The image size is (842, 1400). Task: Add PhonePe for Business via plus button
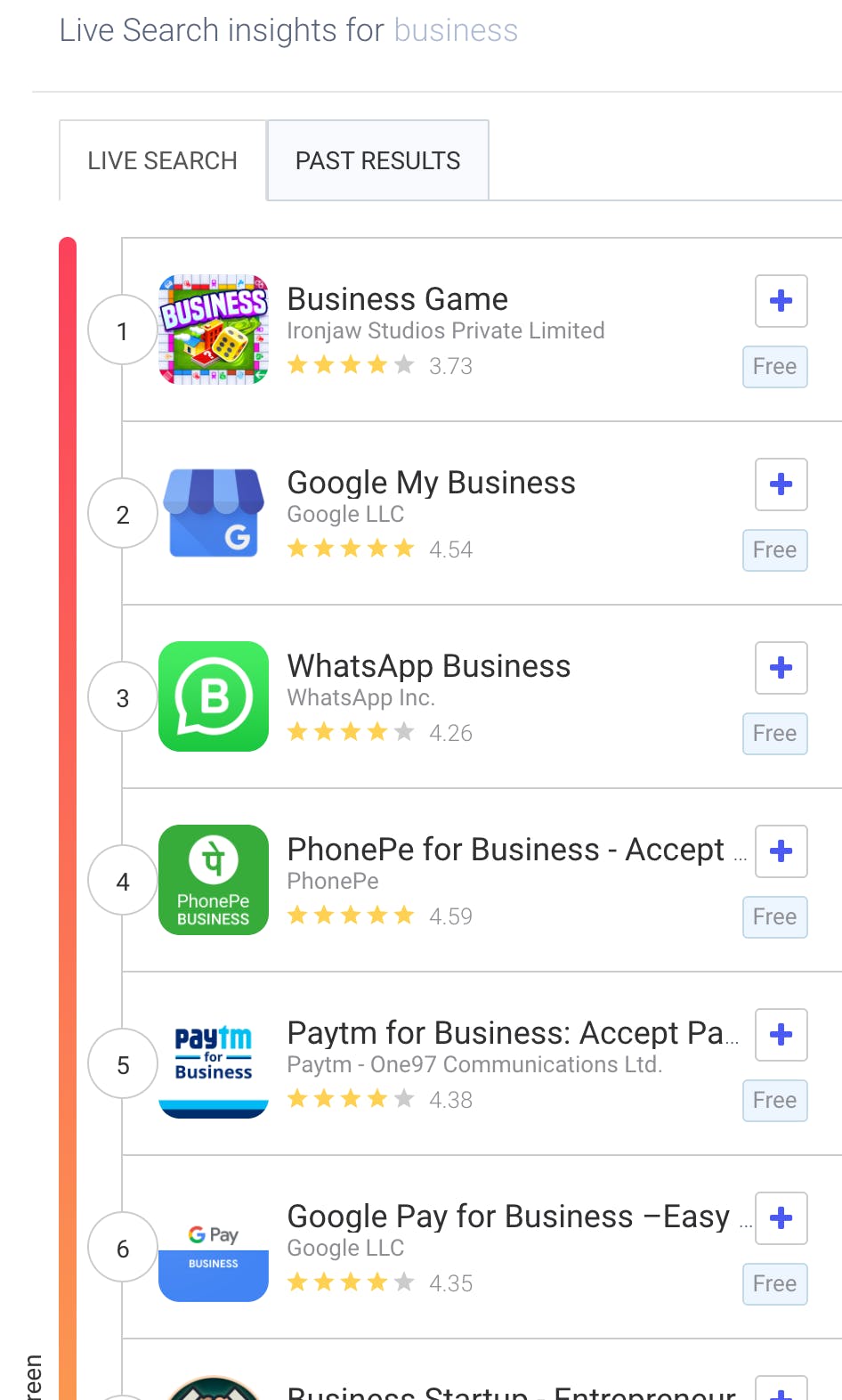point(781,851)
